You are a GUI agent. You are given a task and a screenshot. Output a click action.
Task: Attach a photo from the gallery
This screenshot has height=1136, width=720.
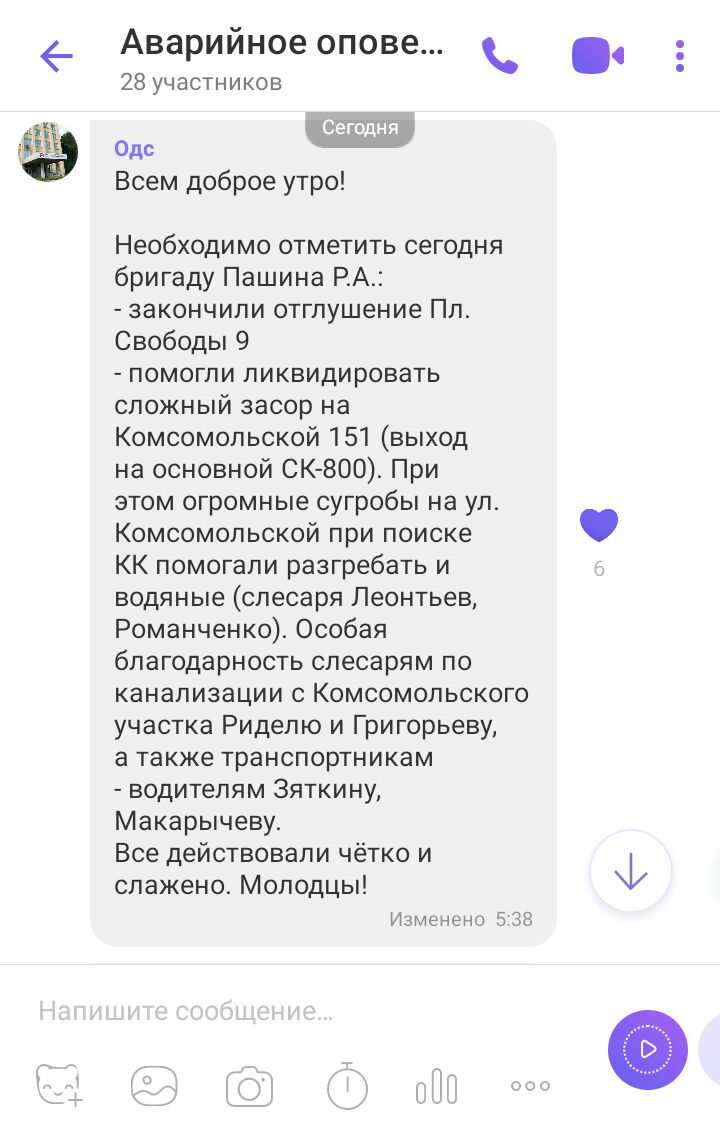[x=154, y=1085]
